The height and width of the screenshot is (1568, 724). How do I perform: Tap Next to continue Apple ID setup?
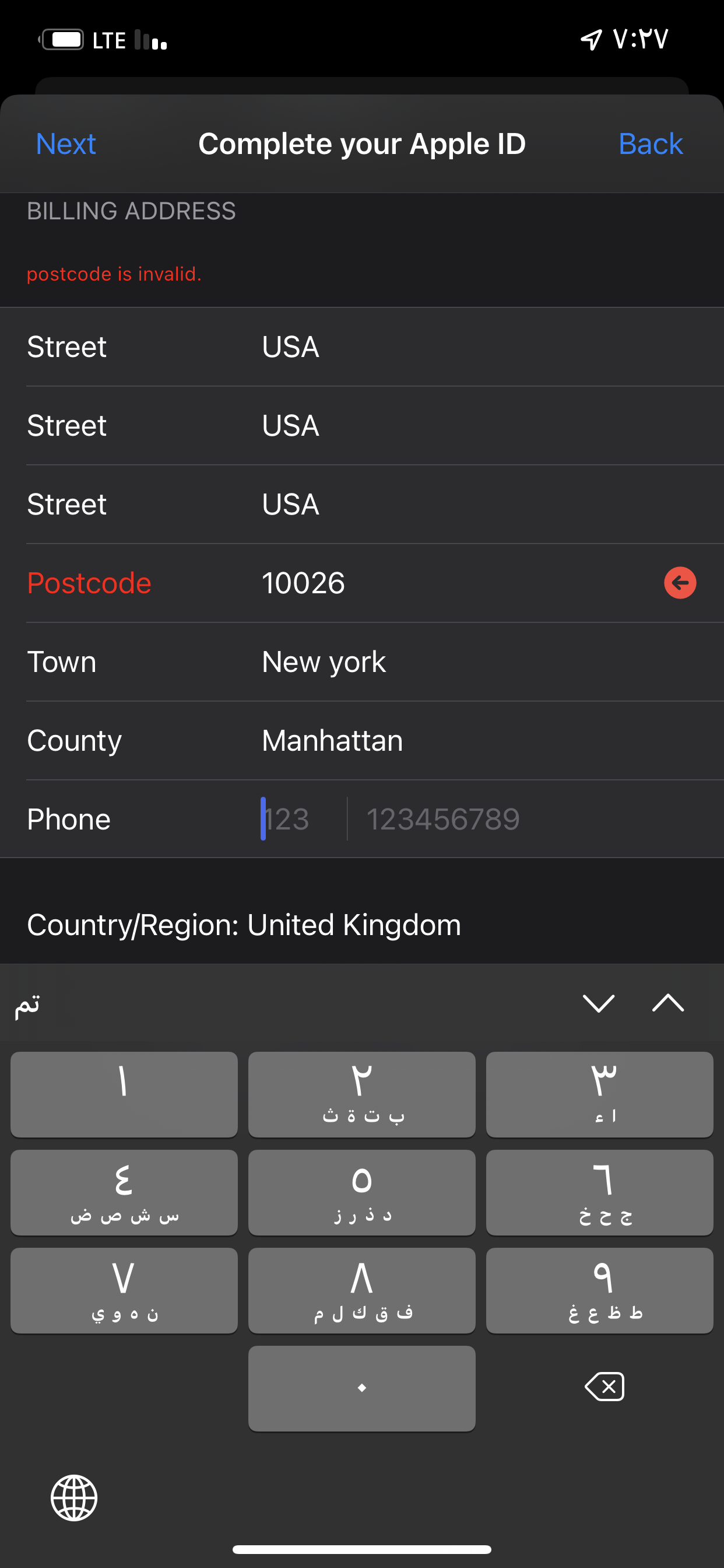66,144
